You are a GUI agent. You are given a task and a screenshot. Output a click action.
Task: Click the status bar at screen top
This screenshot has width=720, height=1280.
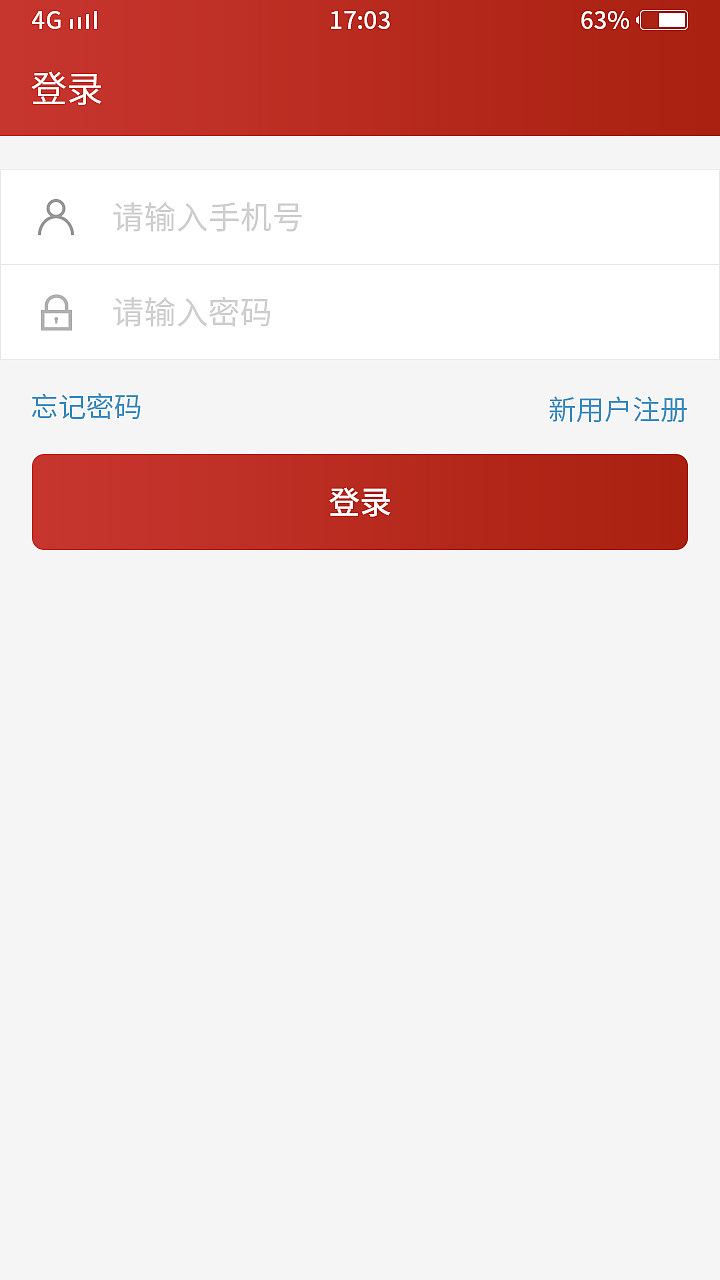[x=360, y=19]
